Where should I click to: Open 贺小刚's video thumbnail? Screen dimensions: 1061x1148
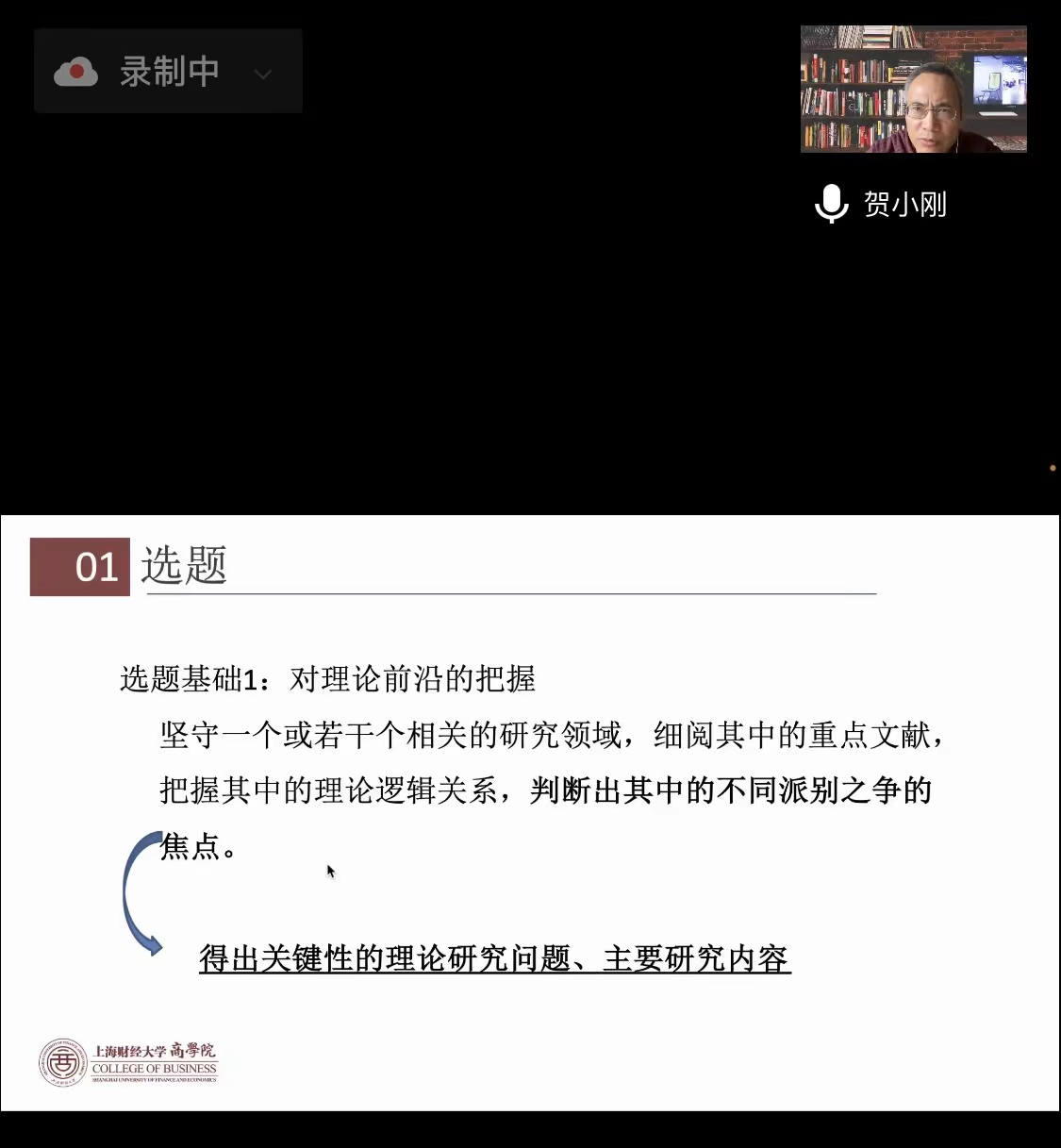(x=913, y=90)
